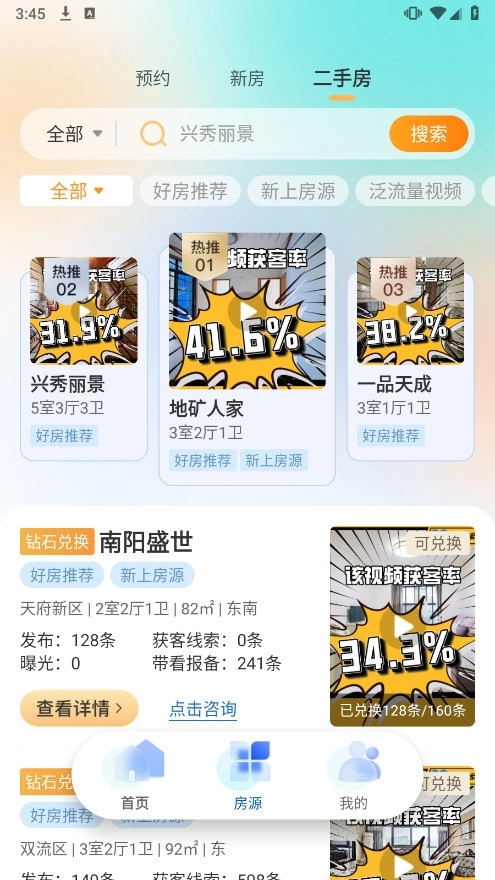Image resolution: width=495 pixels, height=880 pixels.
Task: Switch to the 新房 tab
Action: click(246, 78)
